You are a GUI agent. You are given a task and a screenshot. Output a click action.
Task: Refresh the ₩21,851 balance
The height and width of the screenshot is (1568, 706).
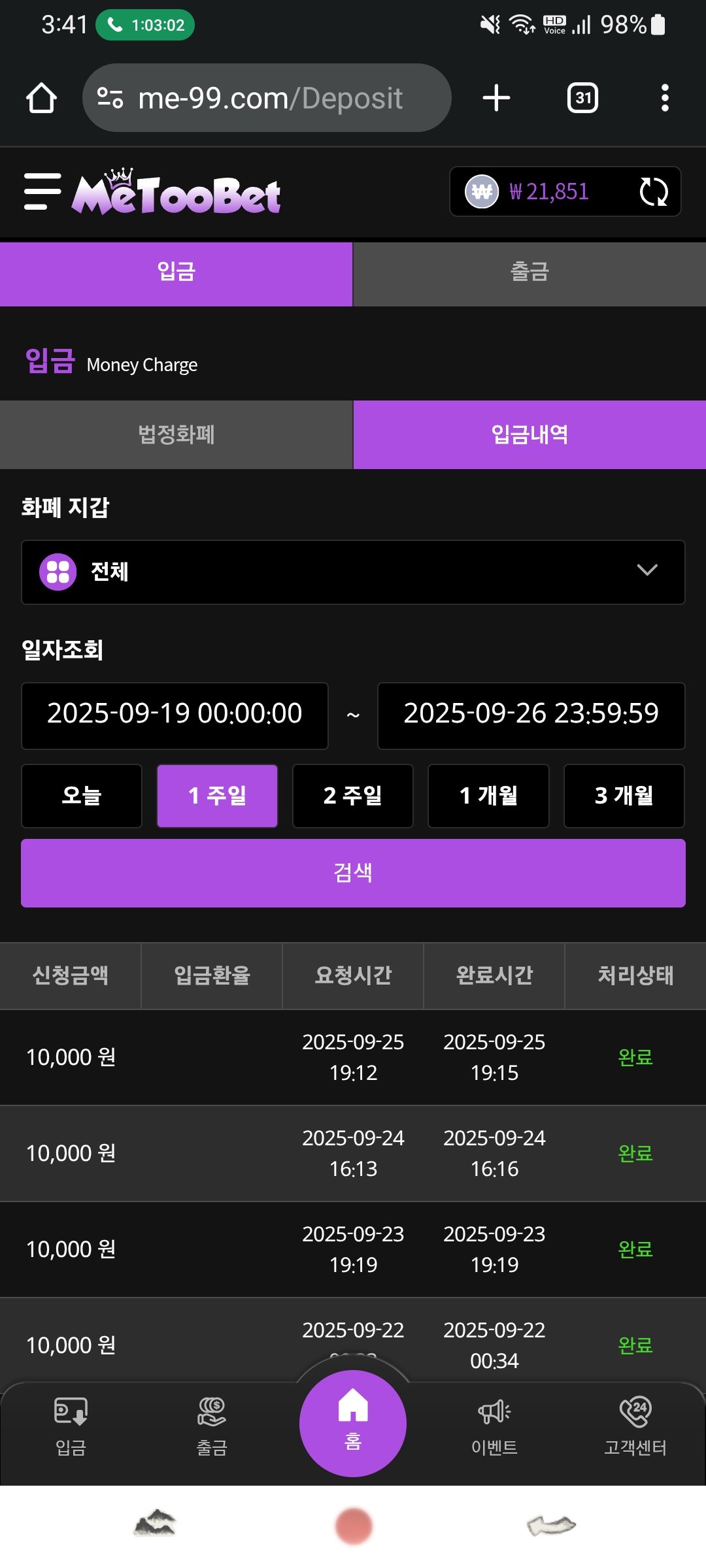click(x=653, y=192)
